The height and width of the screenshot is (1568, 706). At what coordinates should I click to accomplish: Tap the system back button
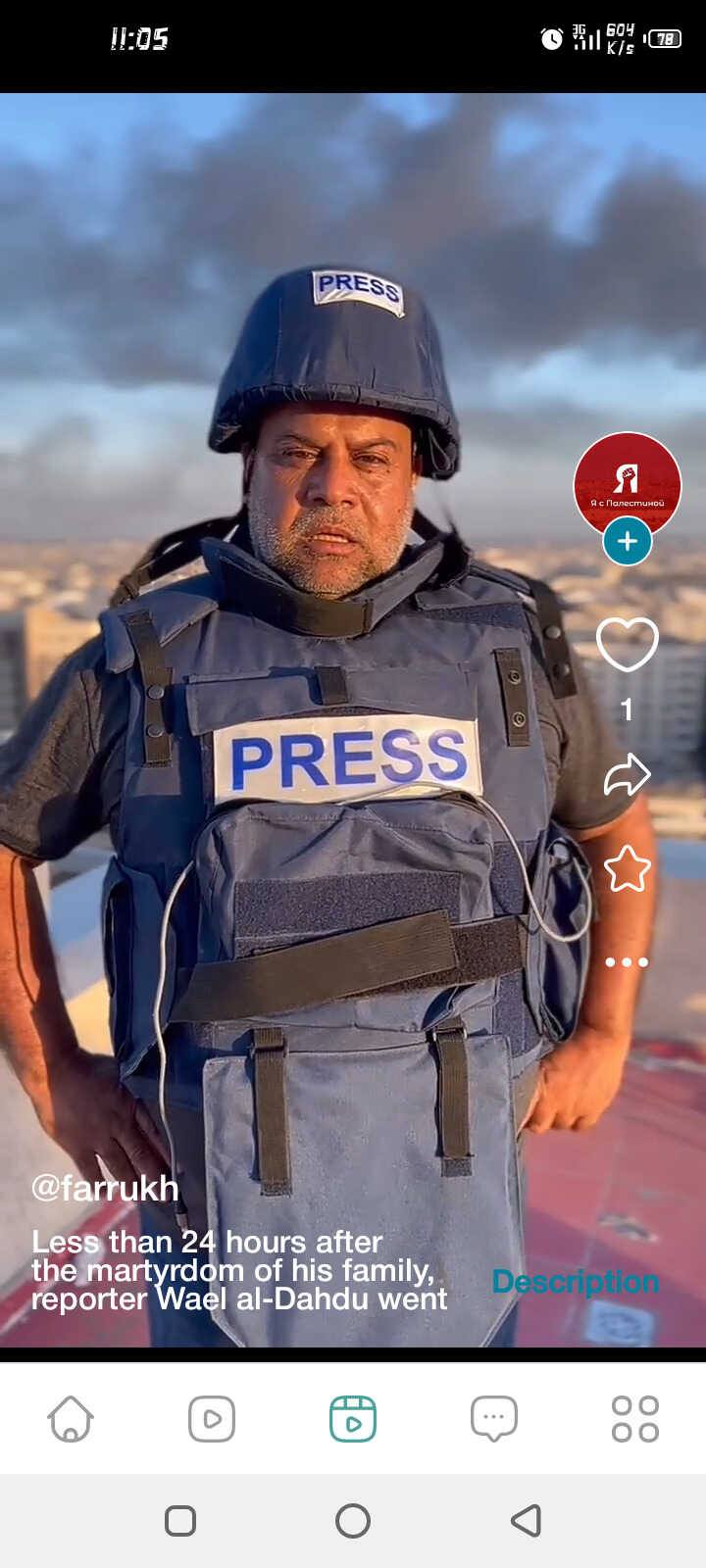[x=527, y=1520]
